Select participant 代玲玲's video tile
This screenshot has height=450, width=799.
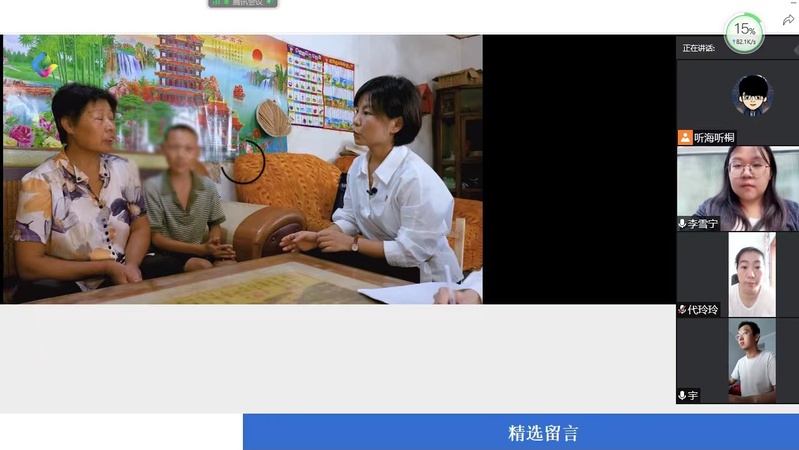pyautogui.click(x=737, y=274)
